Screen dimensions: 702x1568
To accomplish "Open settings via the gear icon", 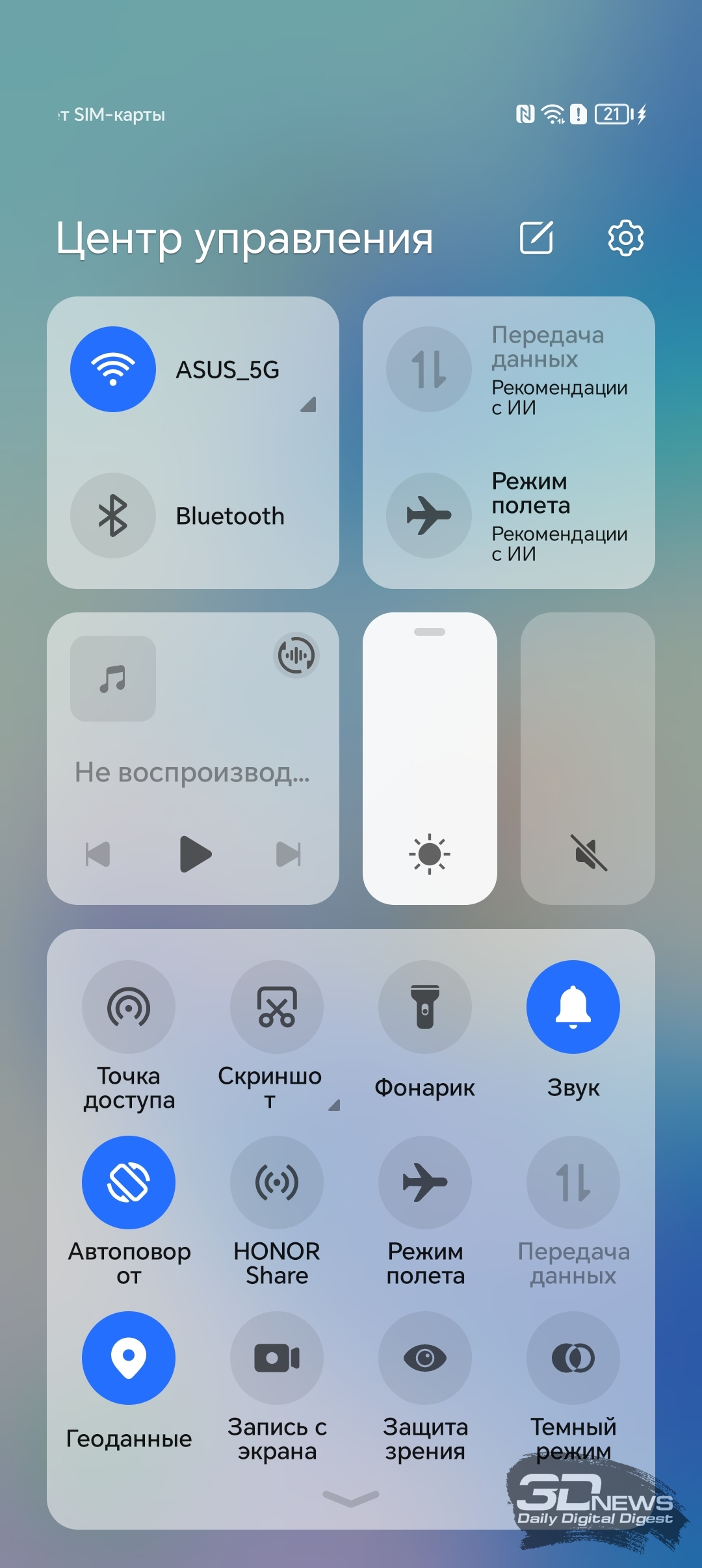I will [x=625, y=237].
